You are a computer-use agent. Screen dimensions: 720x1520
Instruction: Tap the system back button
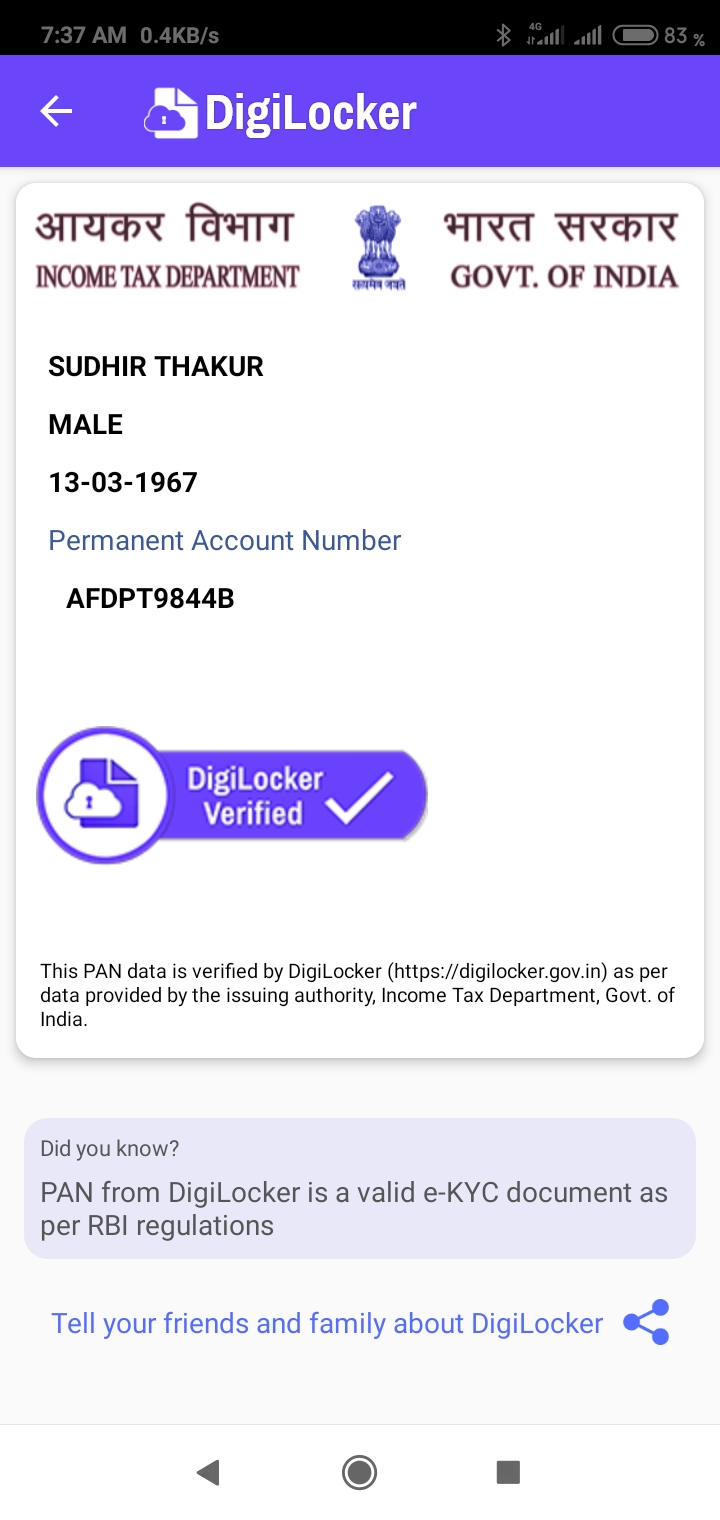[208, 1471]
